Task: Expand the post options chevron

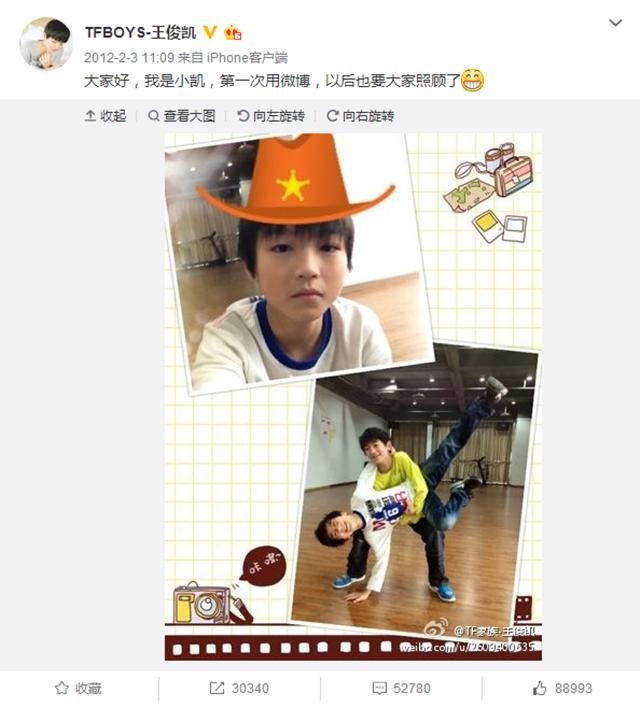Action: point(614,23)
